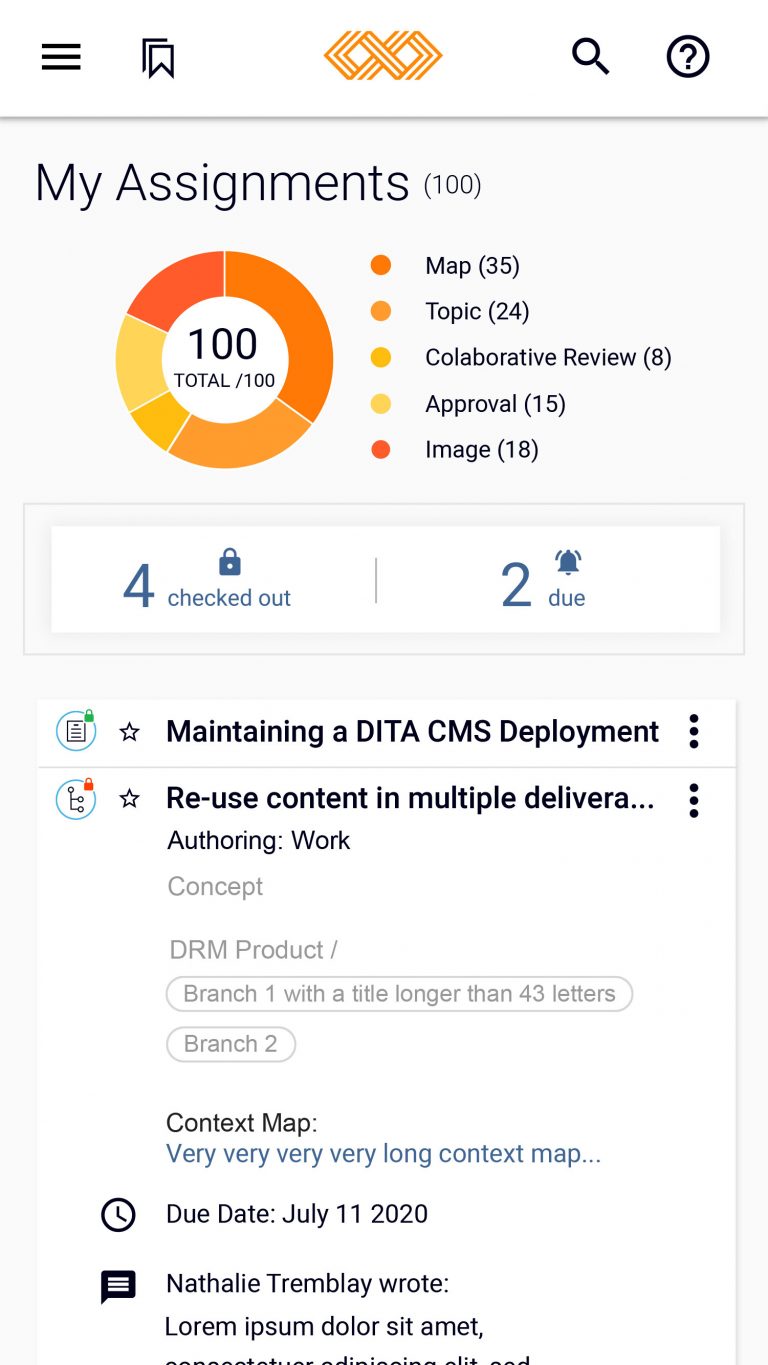Open Maintaining a DITA CMS Deployment assignment
The height and width of the screenshot is (1365, 768).
click(412, 731)
